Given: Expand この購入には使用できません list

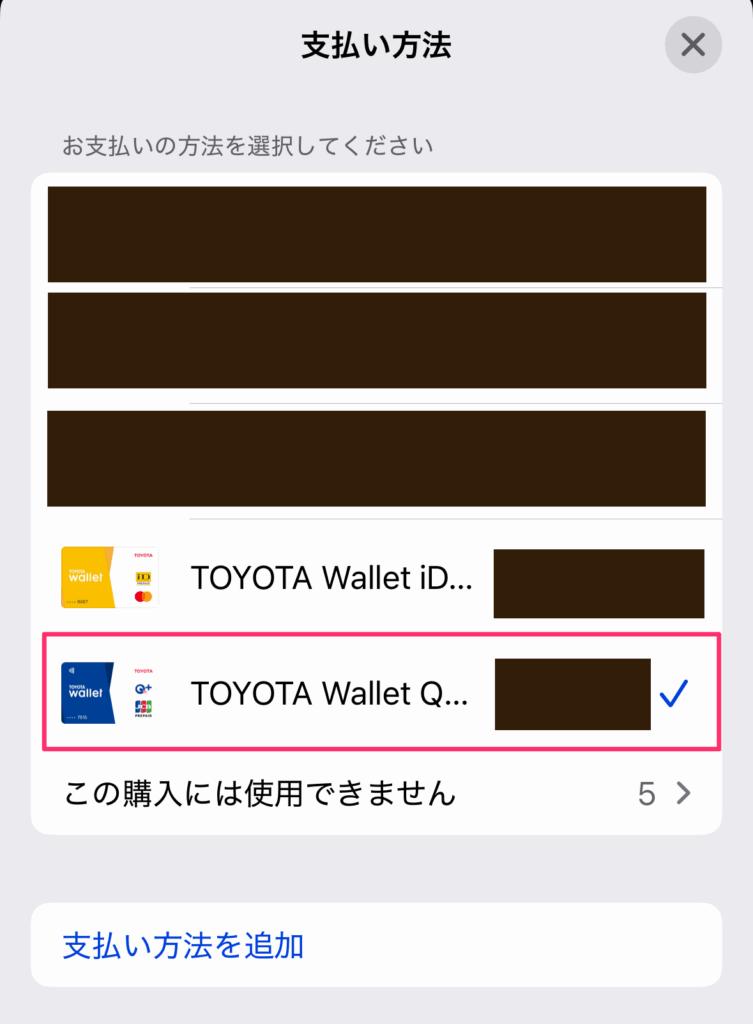Looking at the screenshot, I should click(x=376, y=794).
